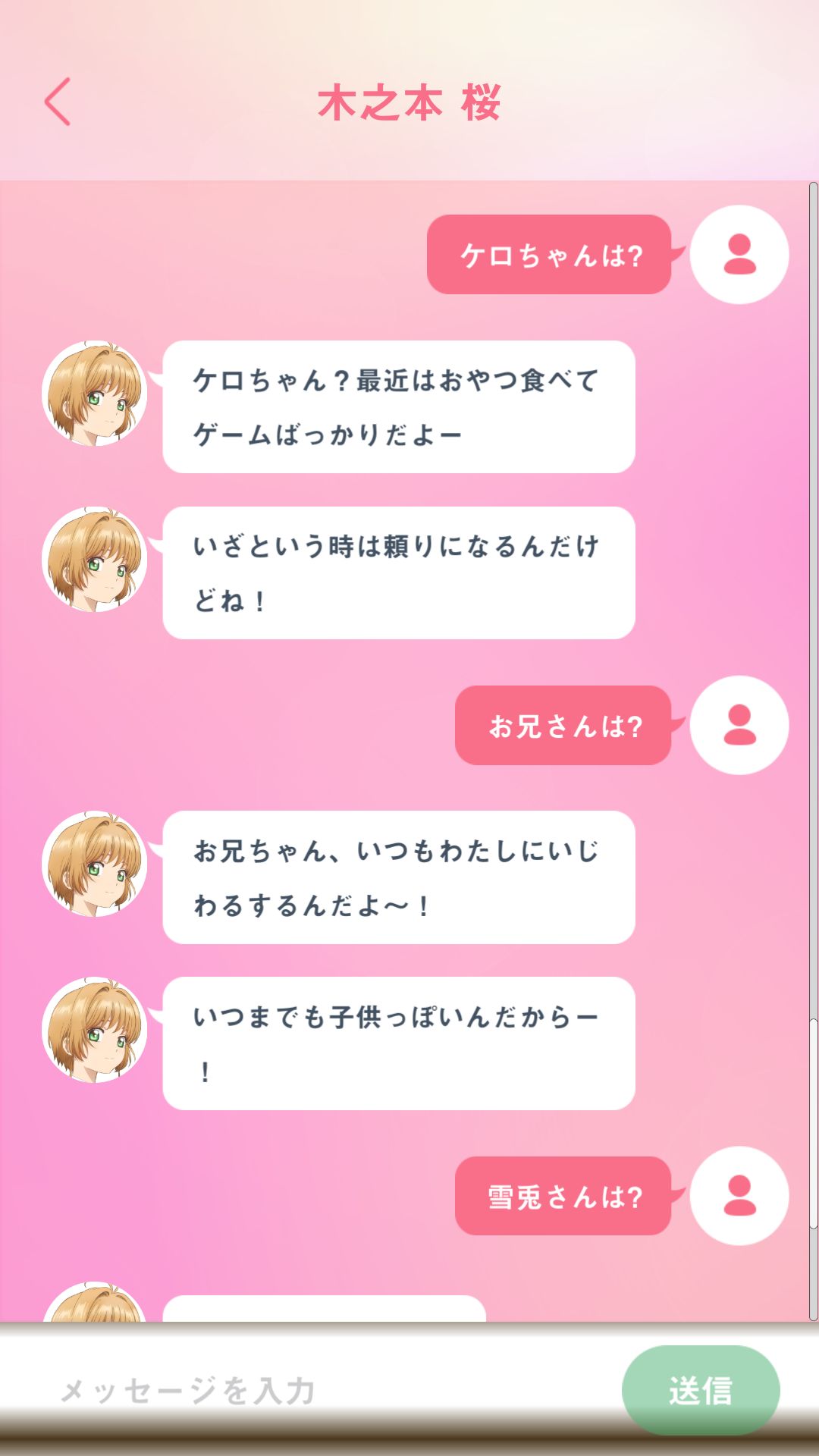This screenshot has height=1456, width=819.
Task: Tap the user profile icon next to ケロちゃんは?
Action: pos(739,256)
